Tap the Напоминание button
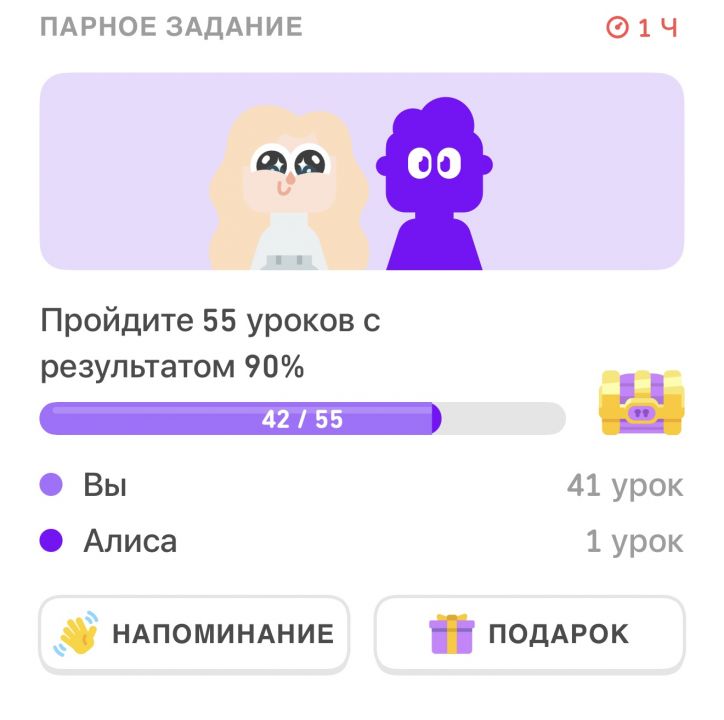This screenshot has height=720, width=724. (x=194, y=634)
